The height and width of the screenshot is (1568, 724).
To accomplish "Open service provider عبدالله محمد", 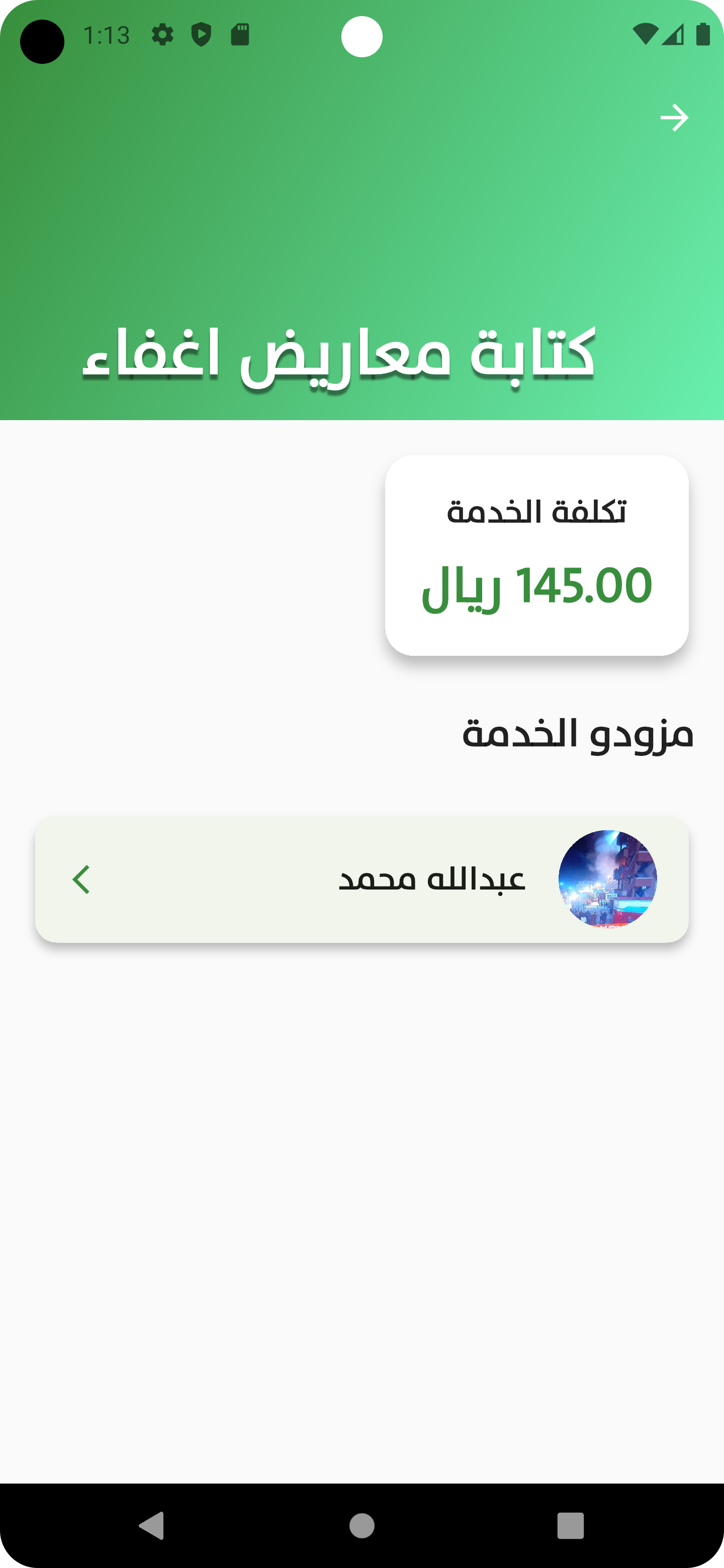I will click(361, 879).
